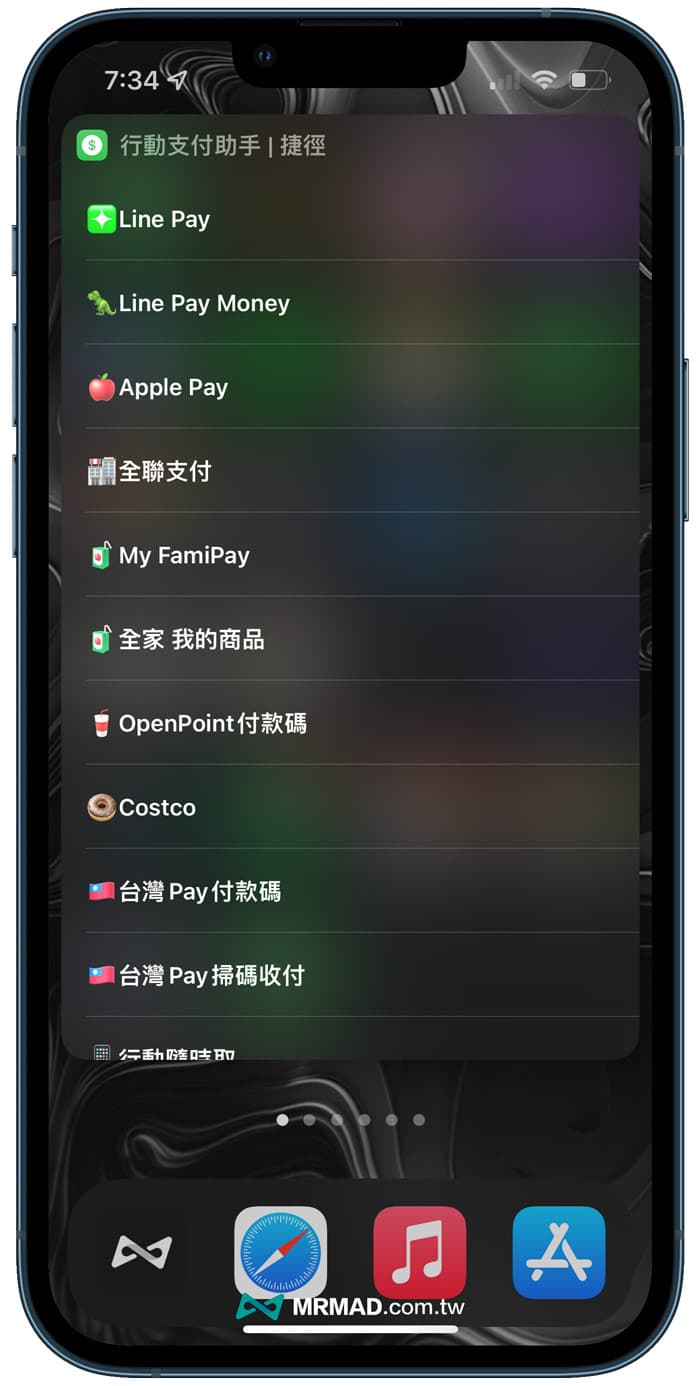This screenshot has width=700, height=1386.
Task: Tap the home screen page indicator dots
Action: pyautogui.click(x=350, y=1120)
